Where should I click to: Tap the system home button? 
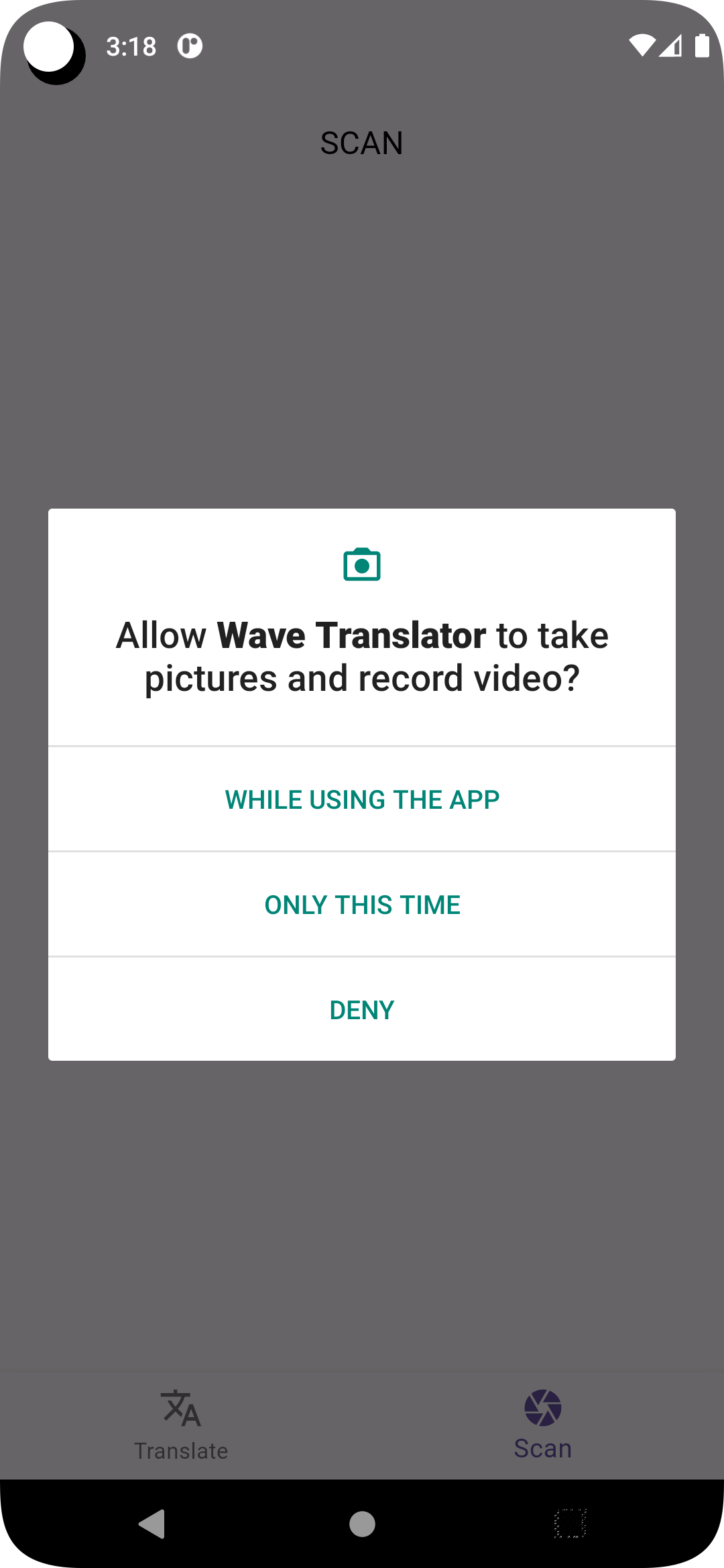[x=362, y=1524]
